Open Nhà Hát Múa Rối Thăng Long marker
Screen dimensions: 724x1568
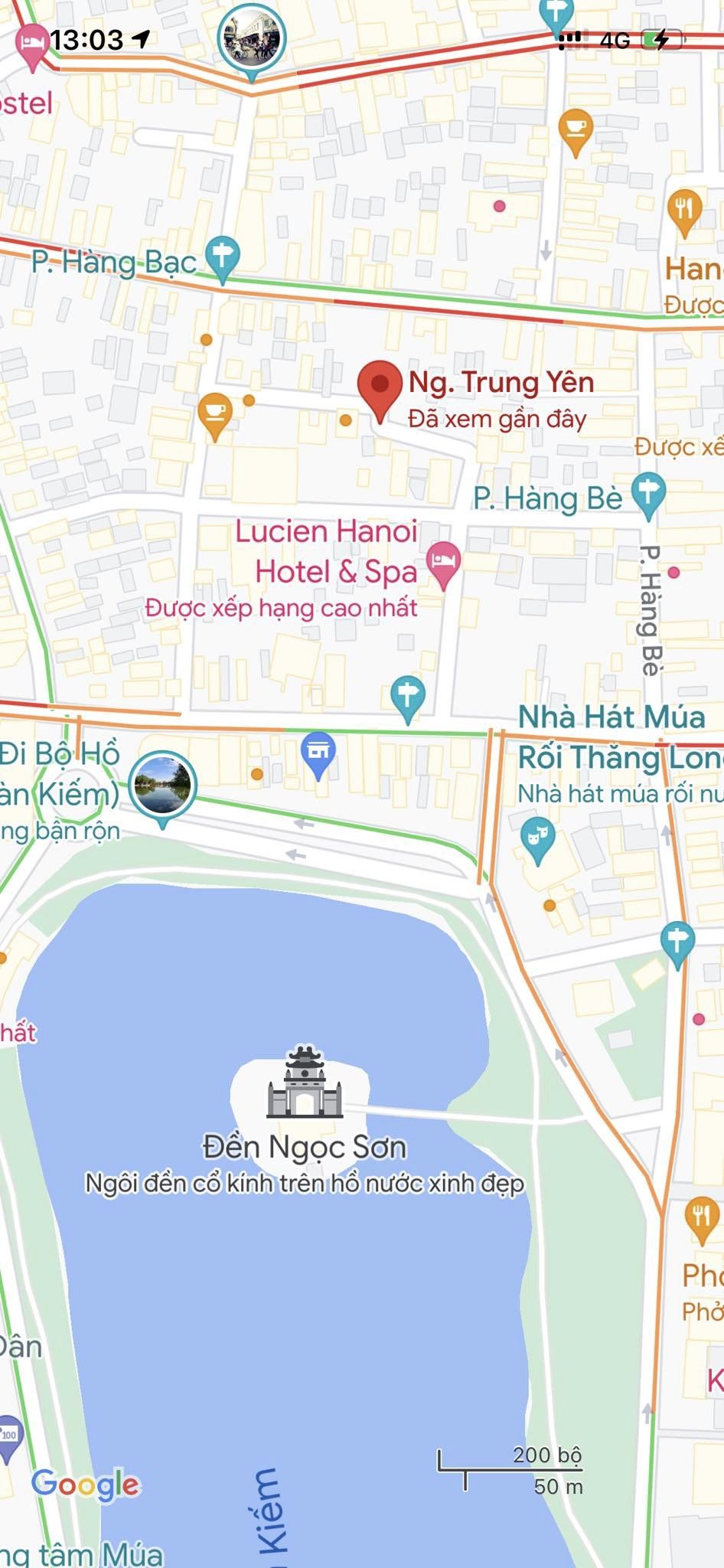click(x=538, y=840)
